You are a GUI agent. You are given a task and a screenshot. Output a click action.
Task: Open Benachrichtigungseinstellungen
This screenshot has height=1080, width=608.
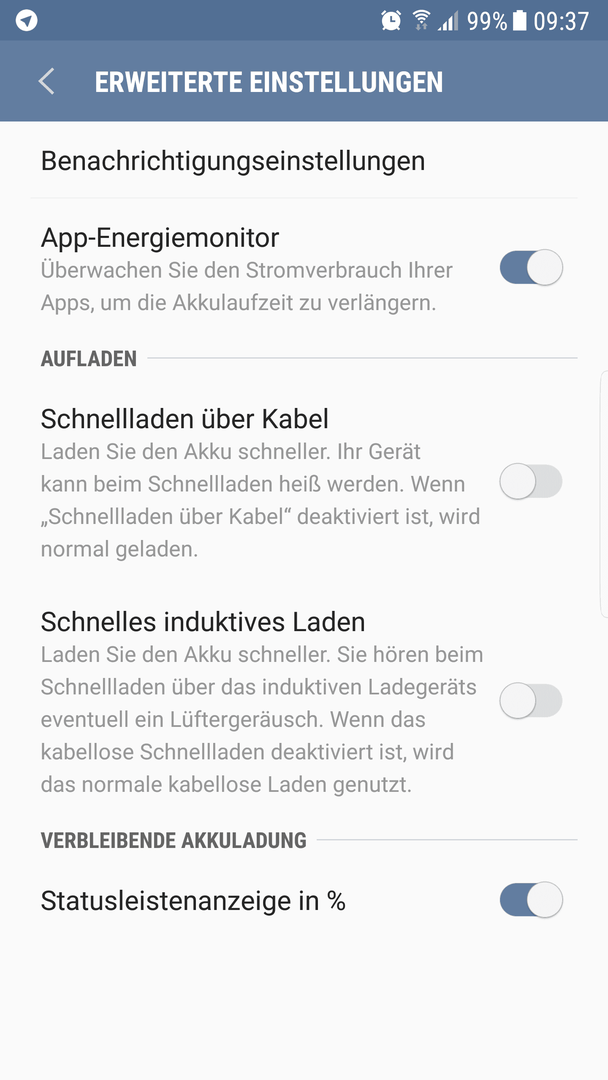[x=304, y=161]
